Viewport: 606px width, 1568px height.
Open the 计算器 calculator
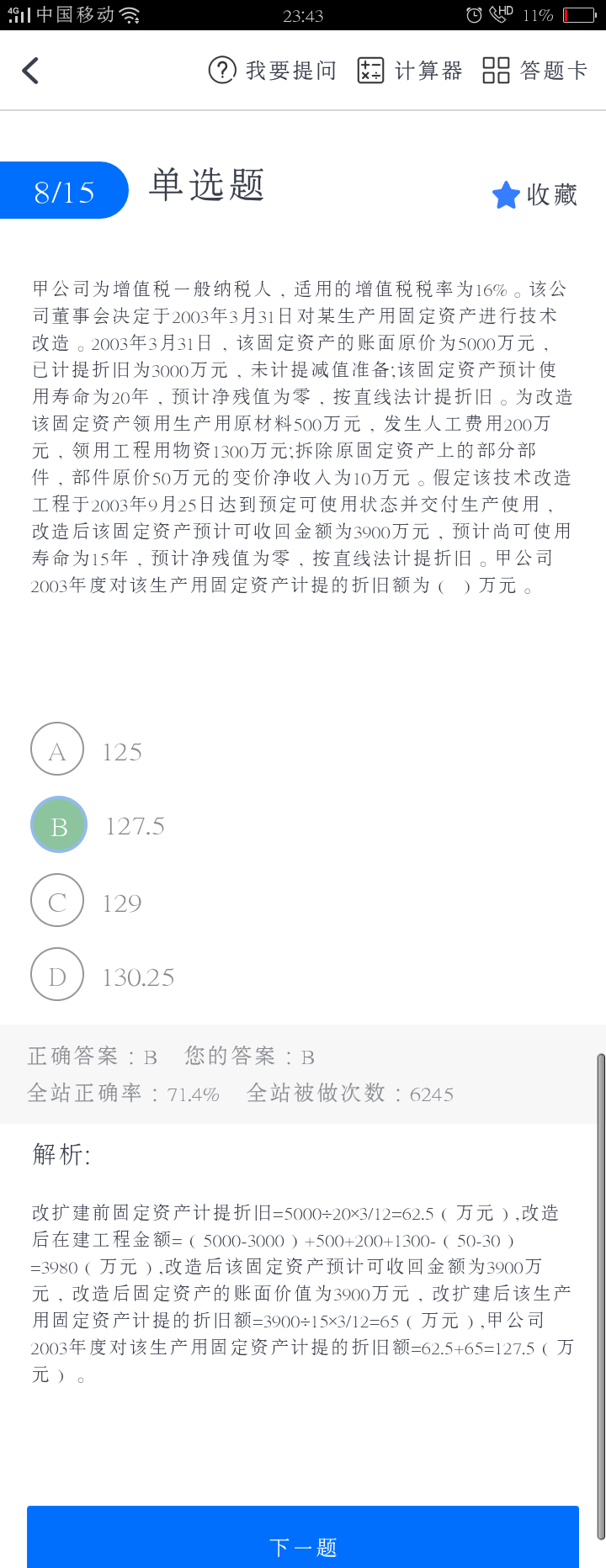(410, 71)
